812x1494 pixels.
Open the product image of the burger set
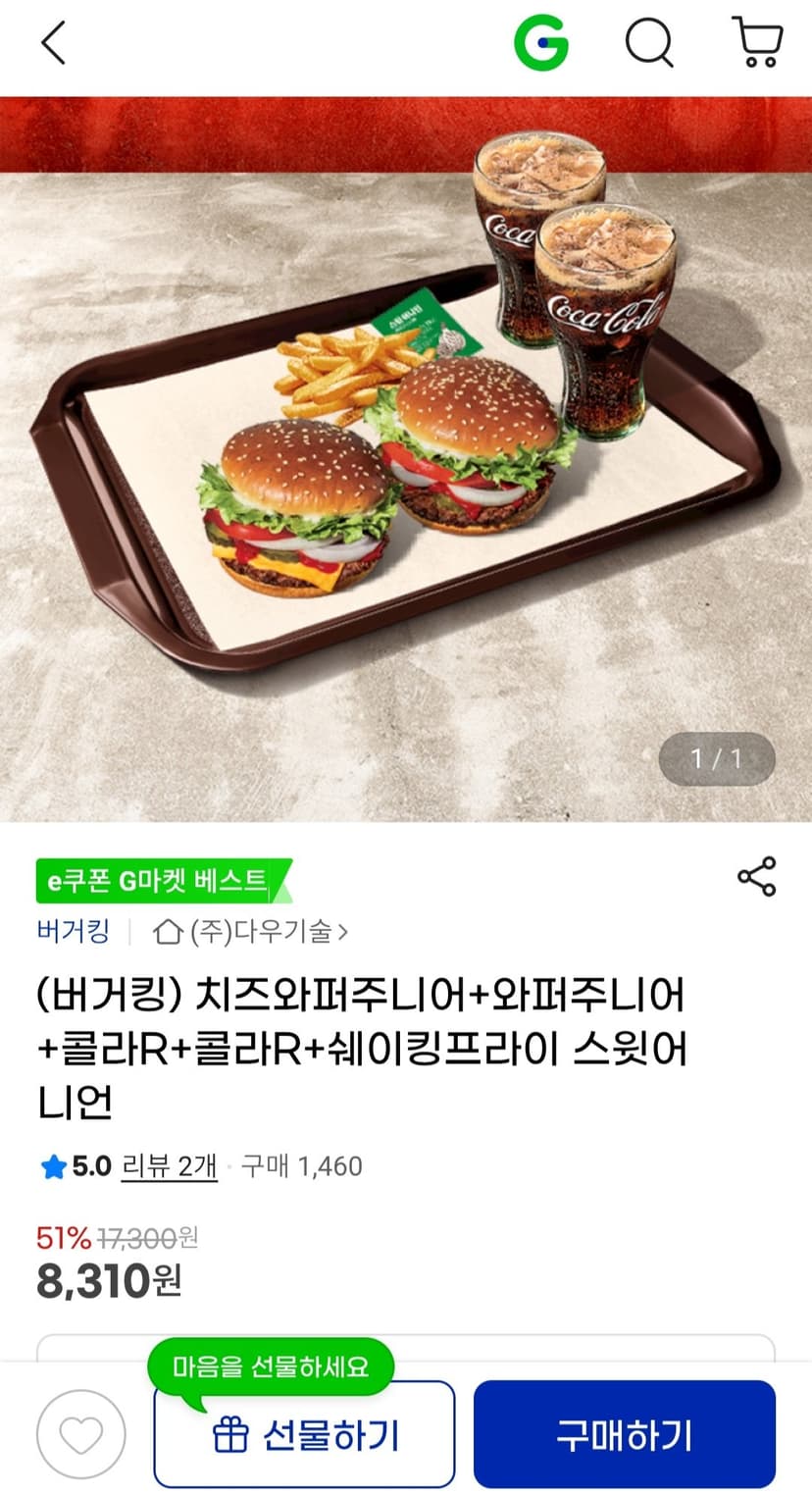pyautogui.click(x=406, y=459)
